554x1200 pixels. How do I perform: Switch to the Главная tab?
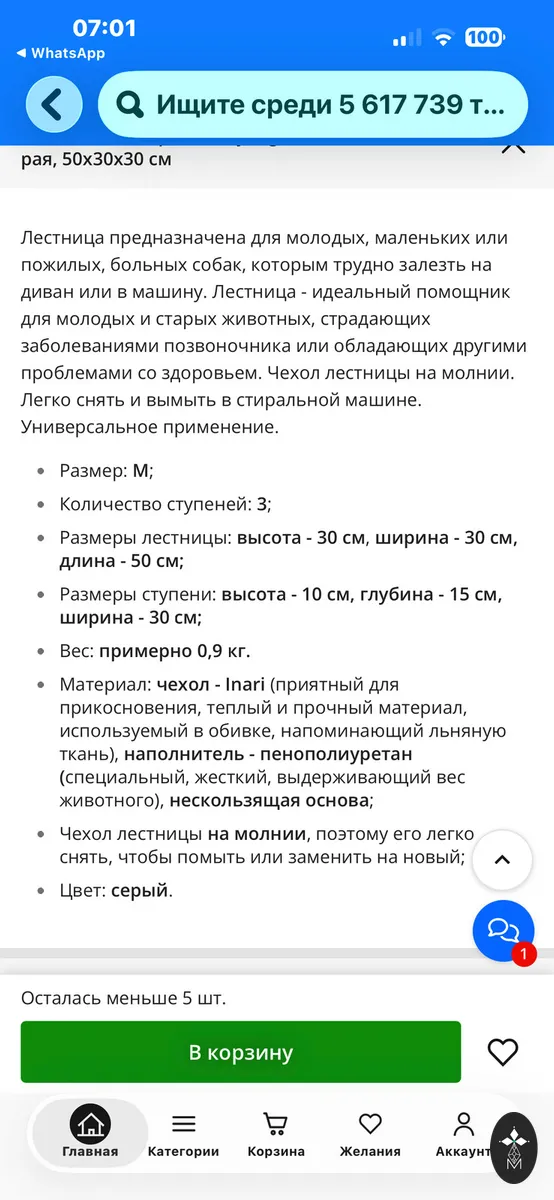90,1133
